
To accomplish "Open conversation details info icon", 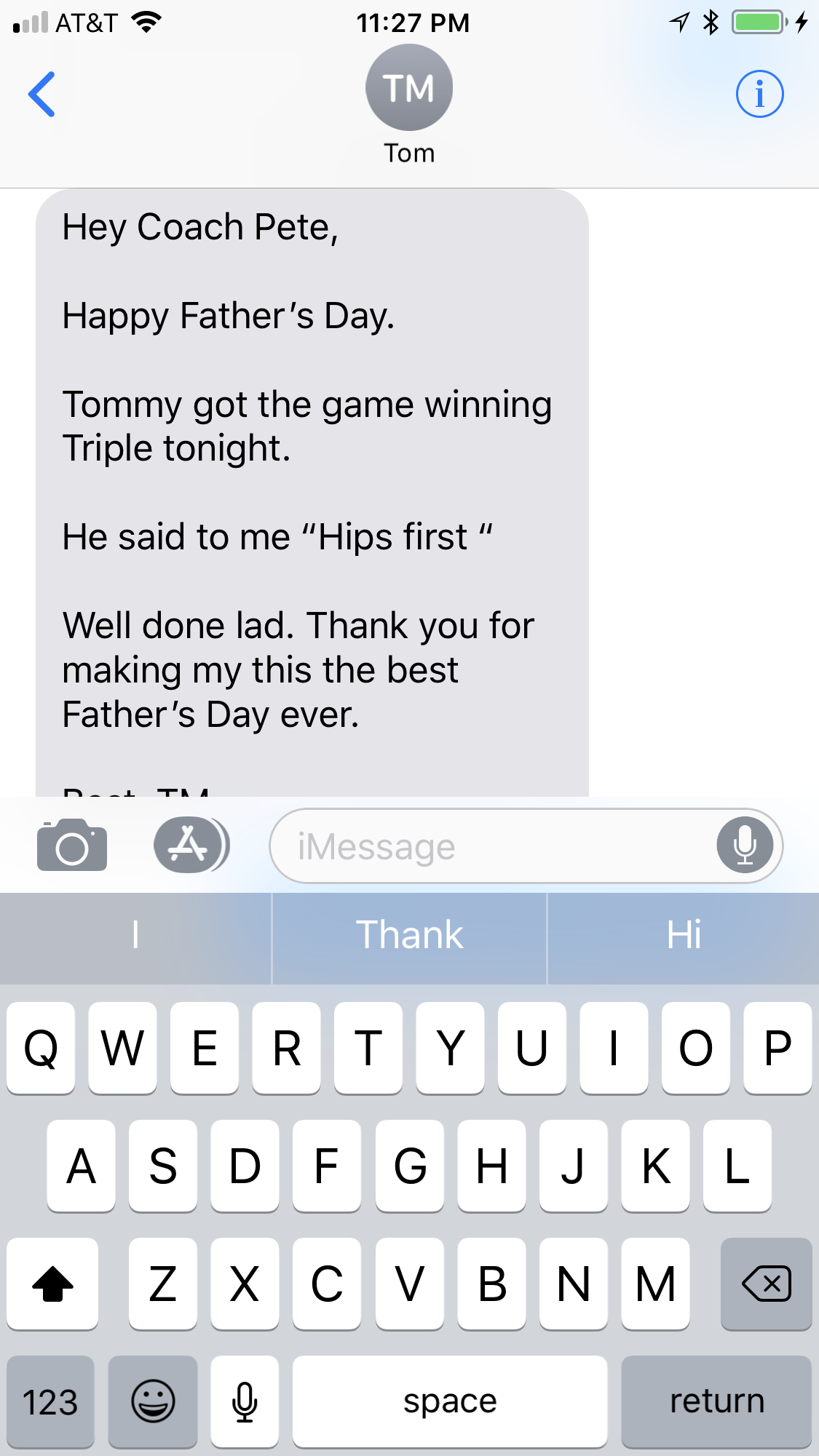I will tap(759, 94).
